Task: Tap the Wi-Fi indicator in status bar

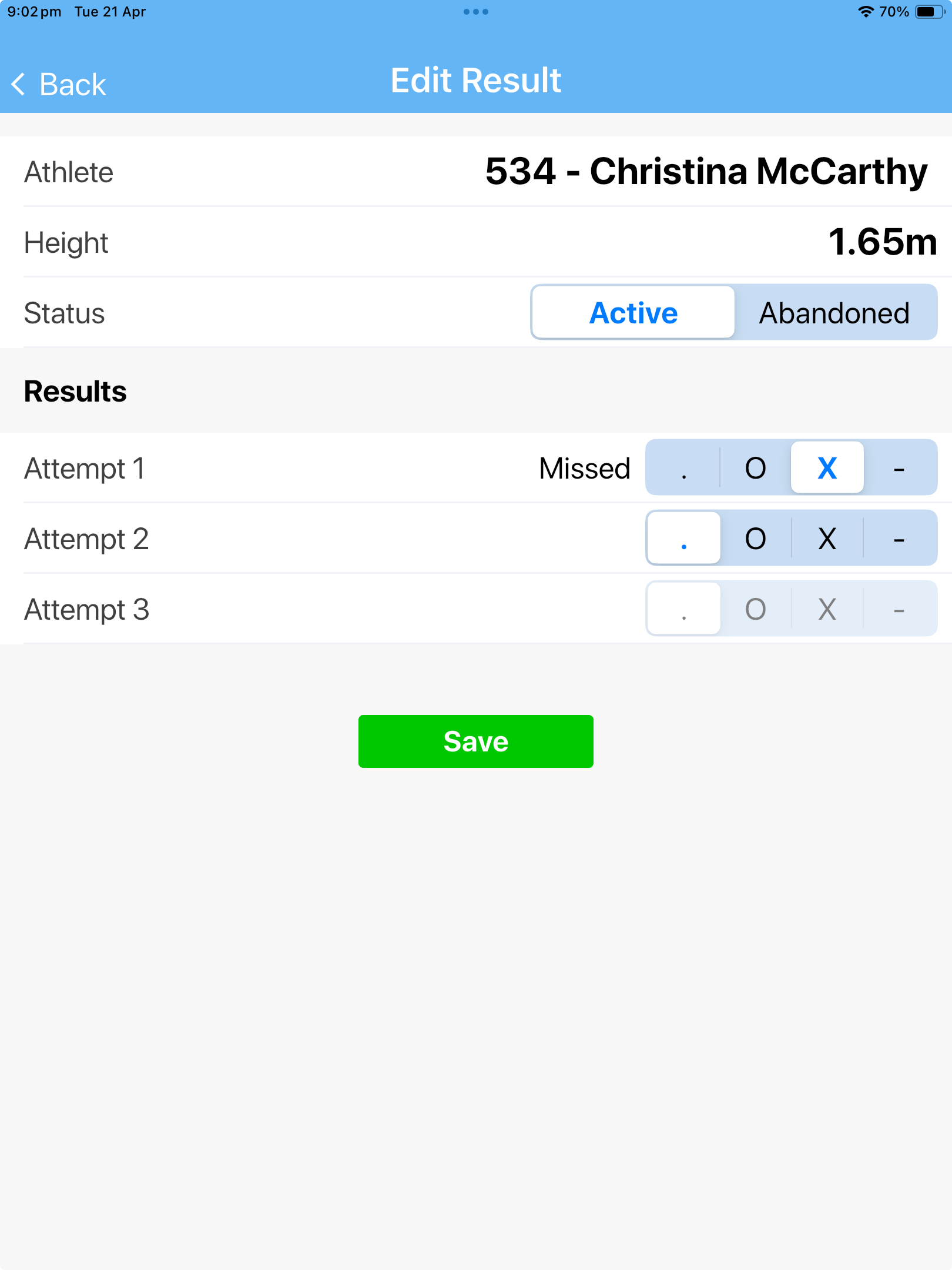Action: [864, 11]
